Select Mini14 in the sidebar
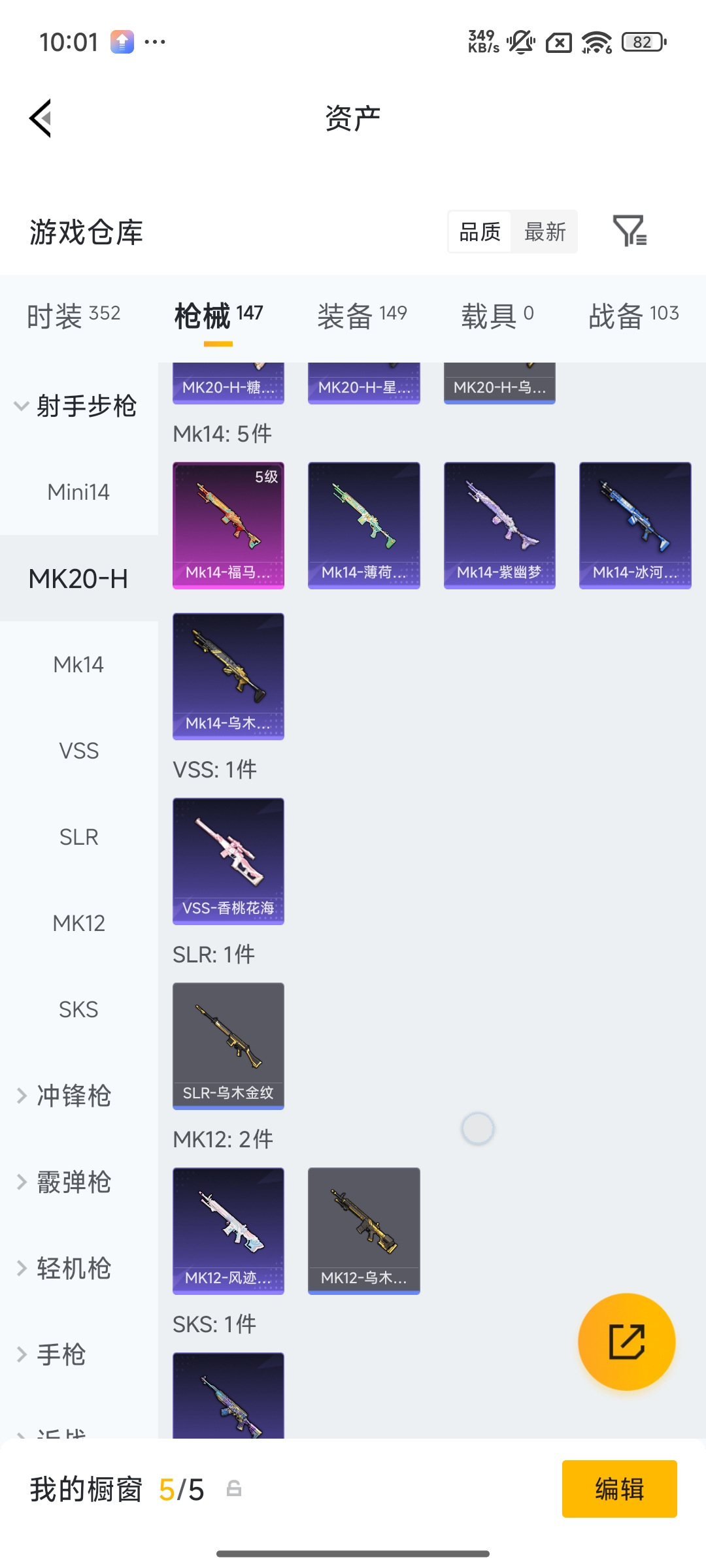 78,492
